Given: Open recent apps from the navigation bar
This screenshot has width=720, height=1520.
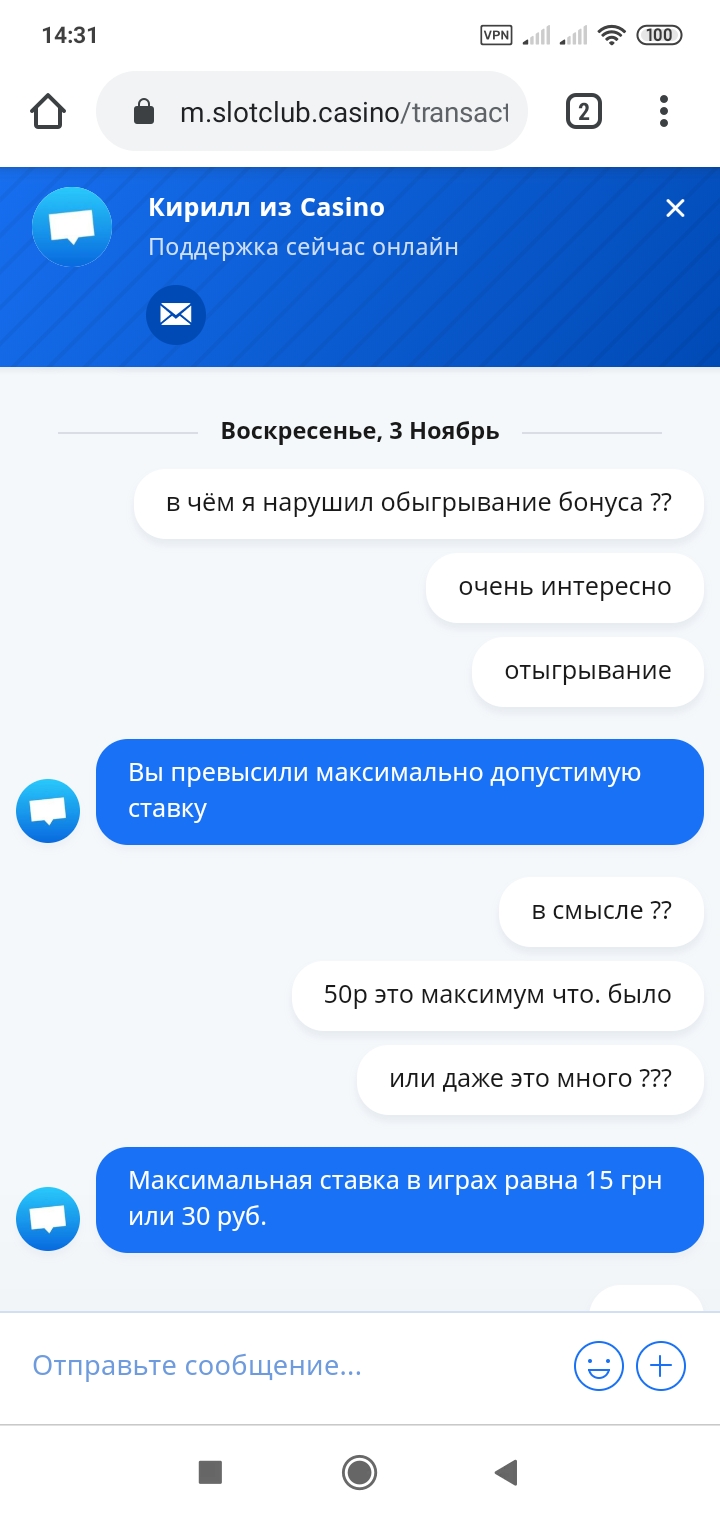Looking at the screenshot, I should pos(210,1472).
